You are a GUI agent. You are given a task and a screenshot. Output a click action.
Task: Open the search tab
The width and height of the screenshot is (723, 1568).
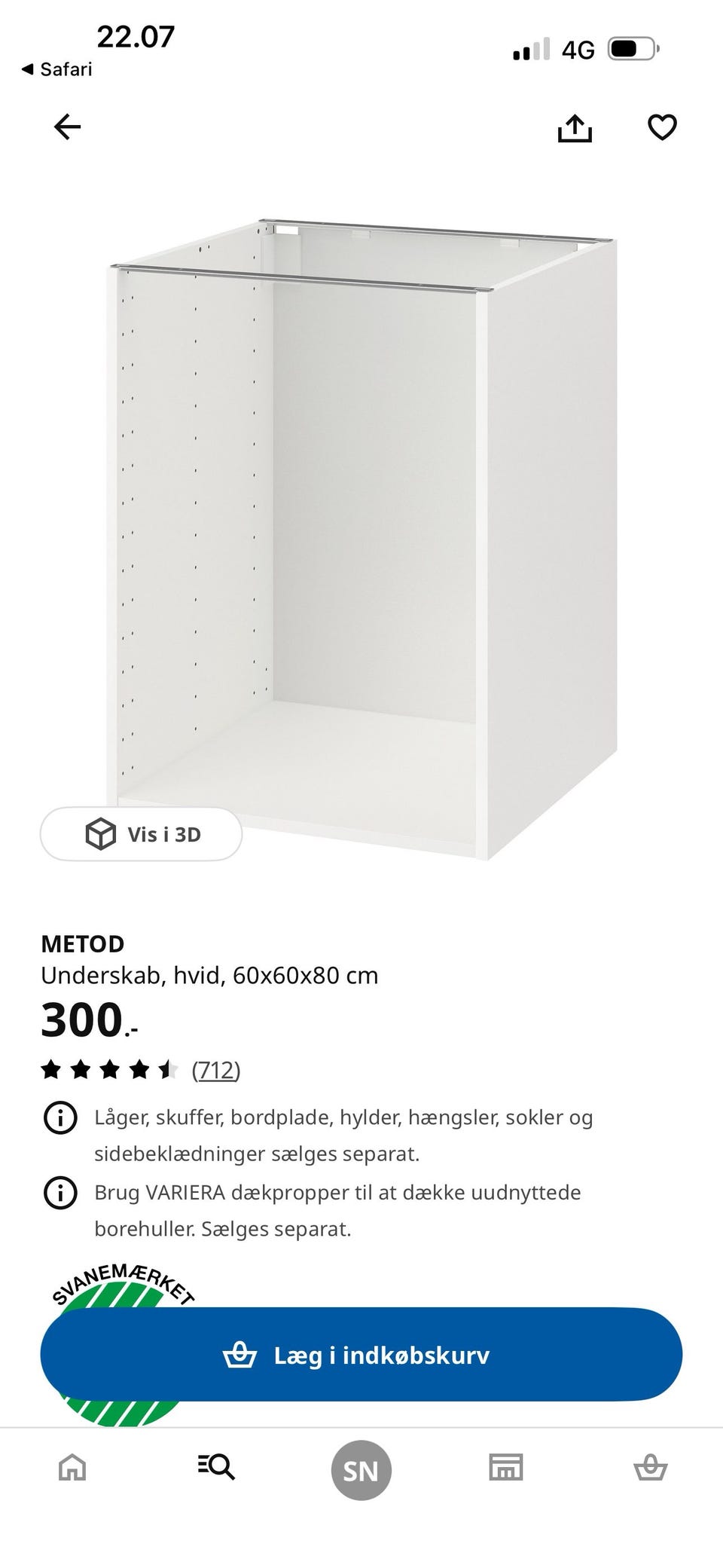tap(217, 1468)
